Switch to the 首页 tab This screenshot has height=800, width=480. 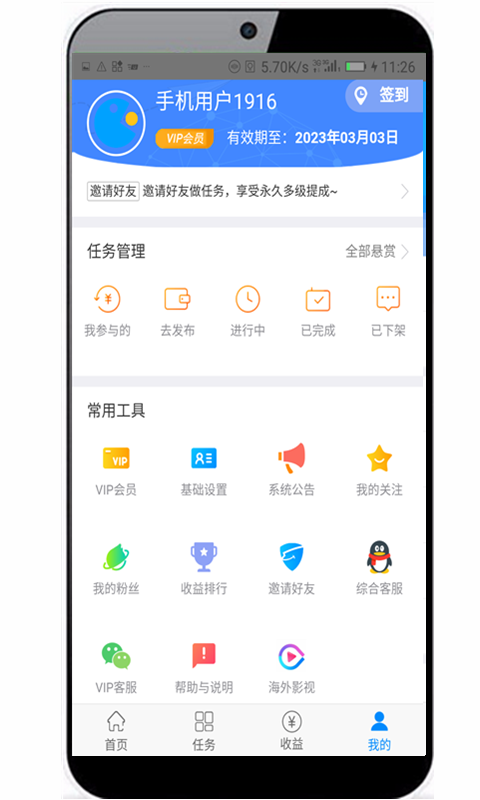coord(116,731)
